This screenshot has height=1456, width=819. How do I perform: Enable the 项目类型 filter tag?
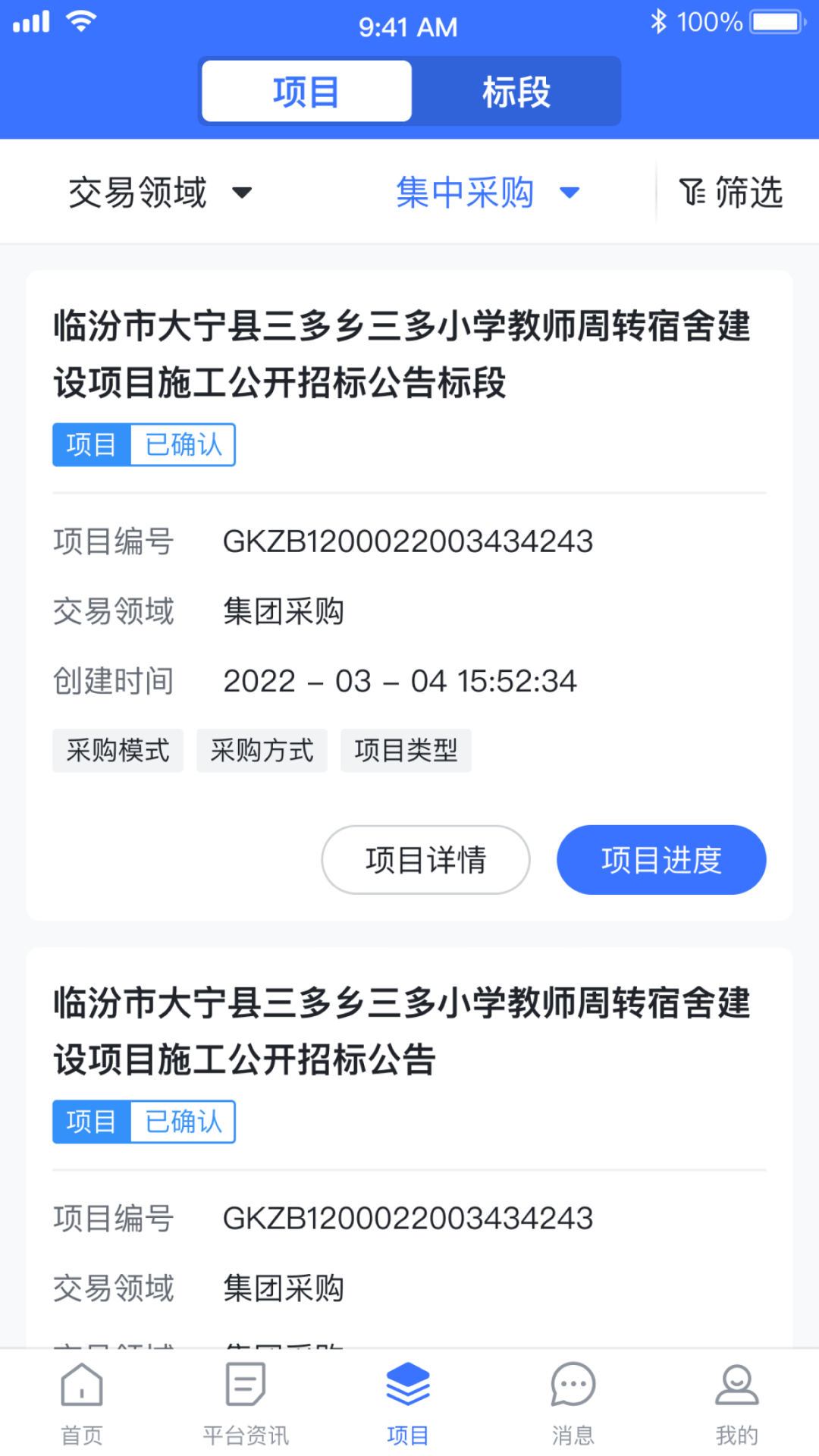[x=406, y=750]
